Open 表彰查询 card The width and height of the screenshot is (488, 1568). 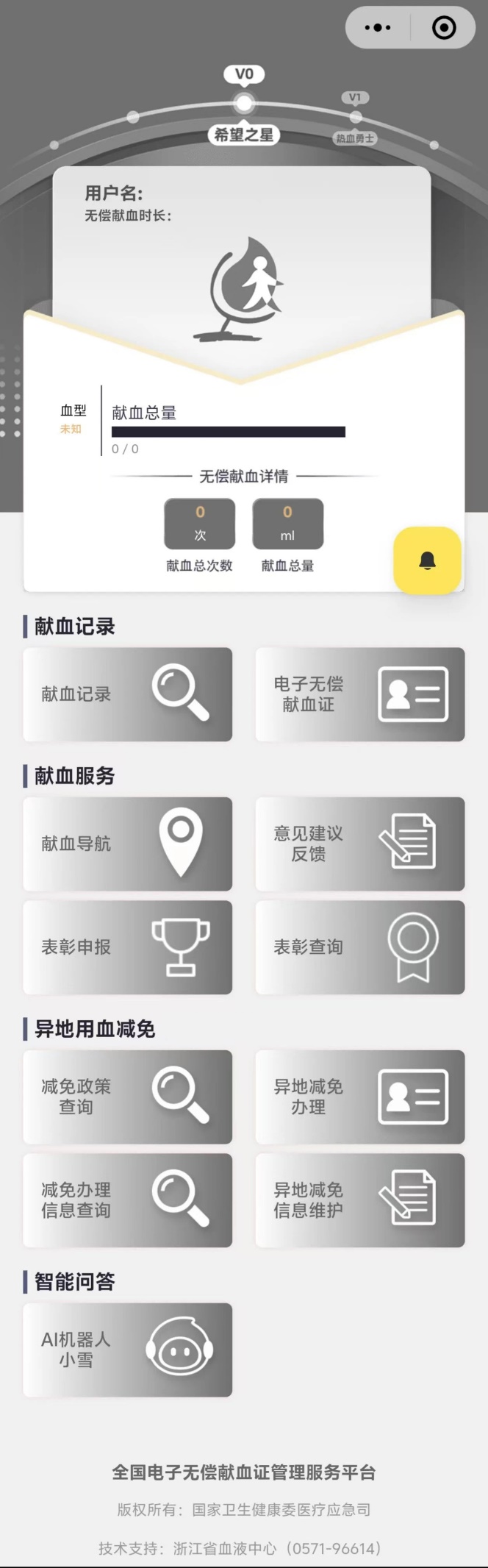click(x=360, y=947)
